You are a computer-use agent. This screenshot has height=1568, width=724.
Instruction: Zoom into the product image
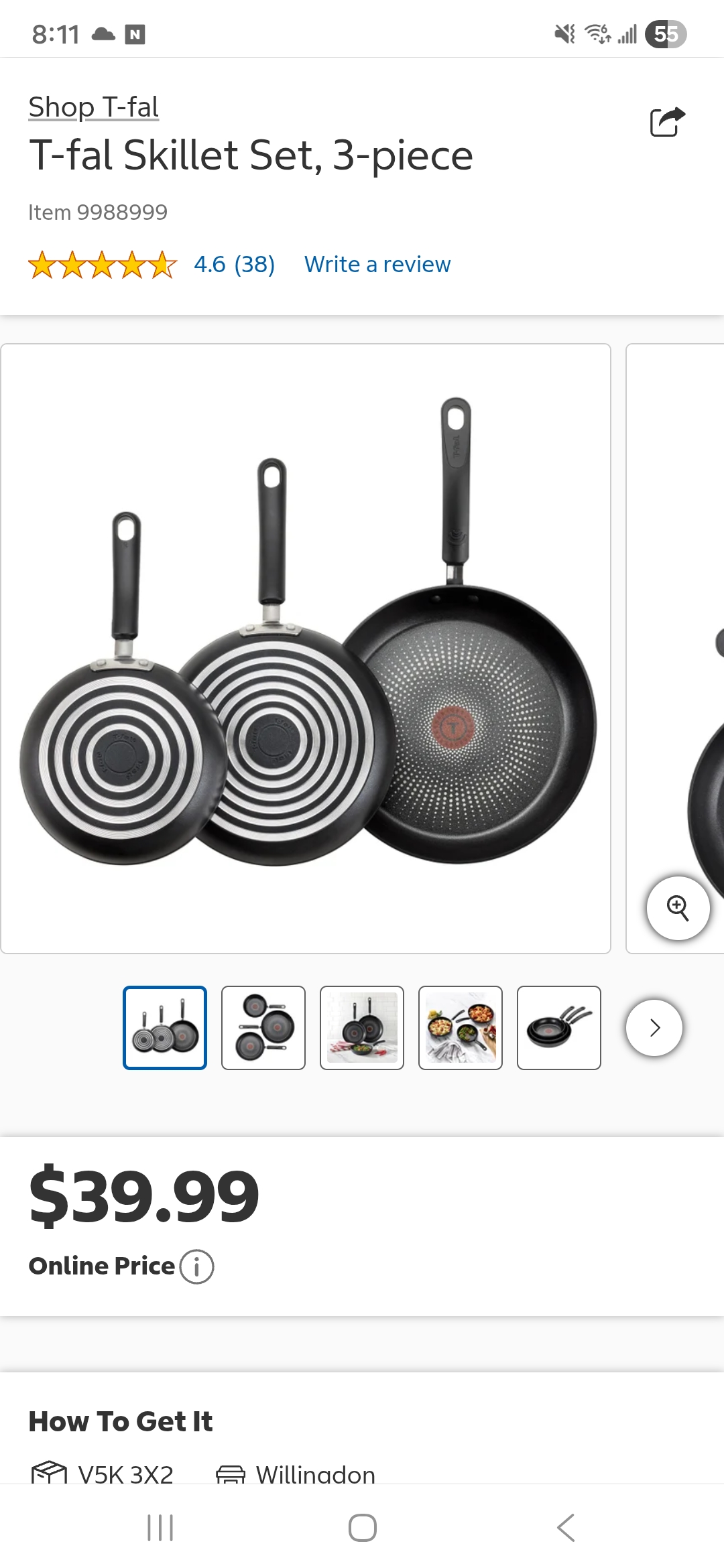(x=678, y=908)
